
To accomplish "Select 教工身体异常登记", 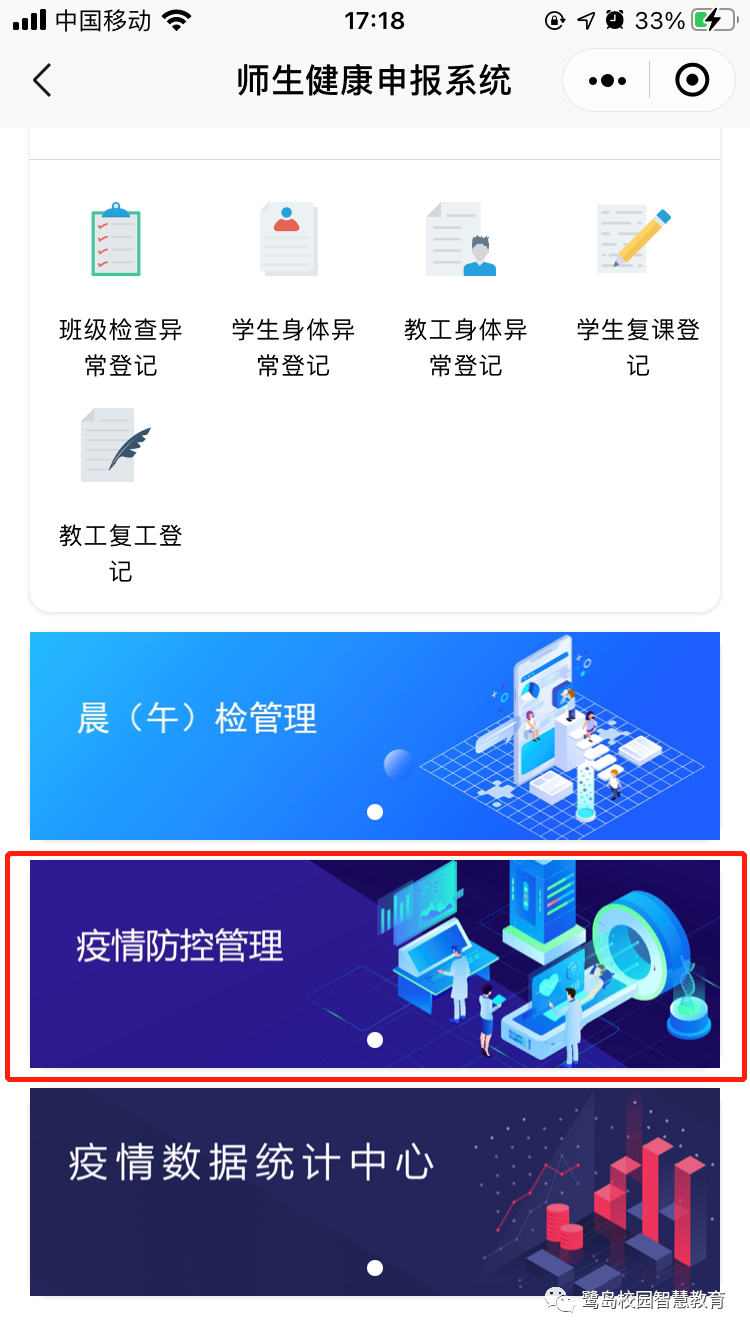I will click(465, 290).
